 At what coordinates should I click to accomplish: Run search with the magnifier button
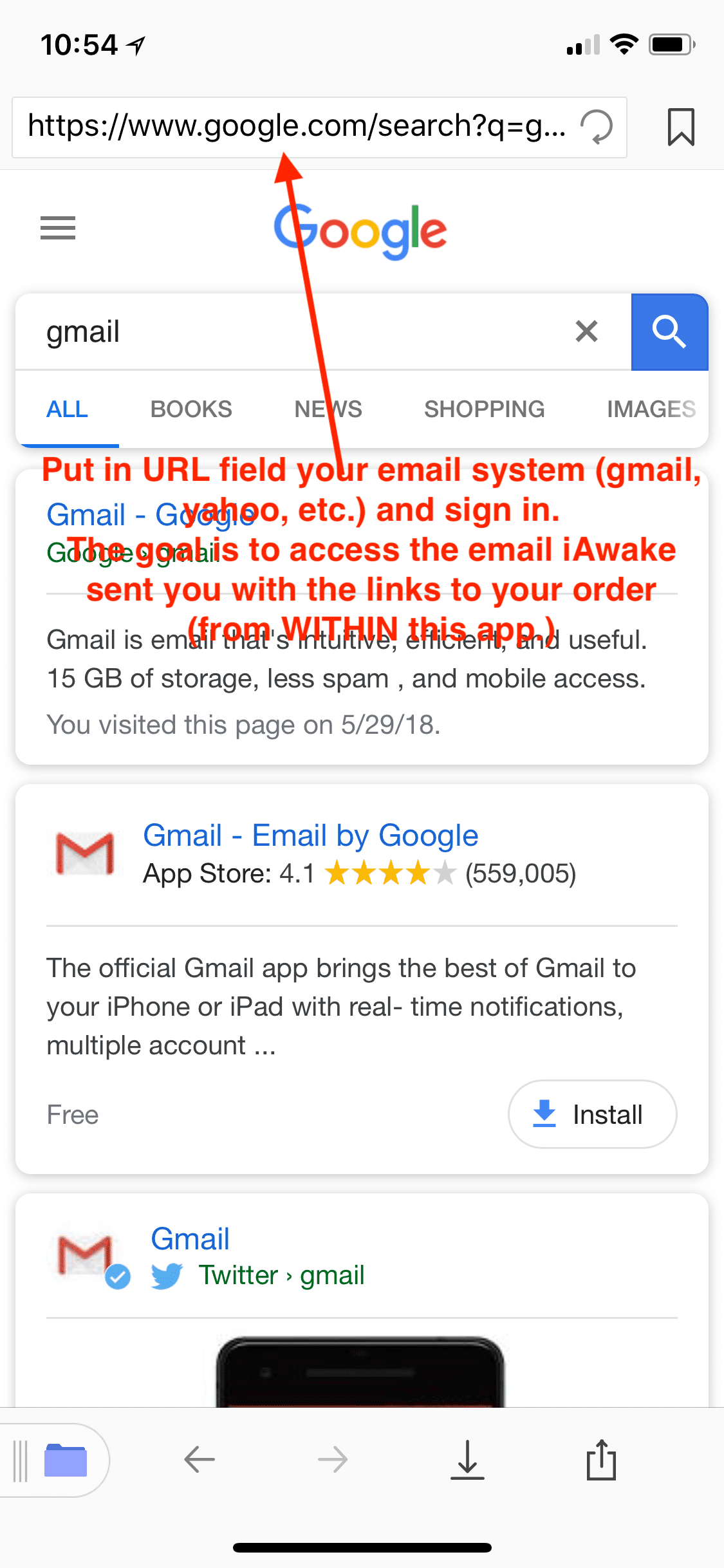(669, 332)
